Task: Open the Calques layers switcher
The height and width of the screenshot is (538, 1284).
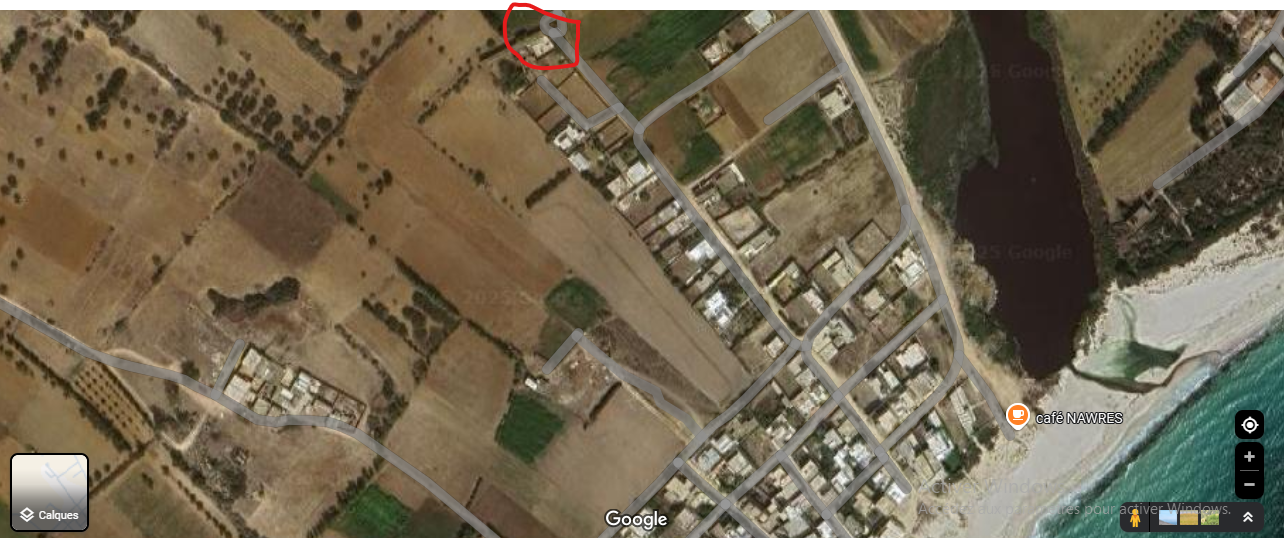Action: (x=49, y=493)
